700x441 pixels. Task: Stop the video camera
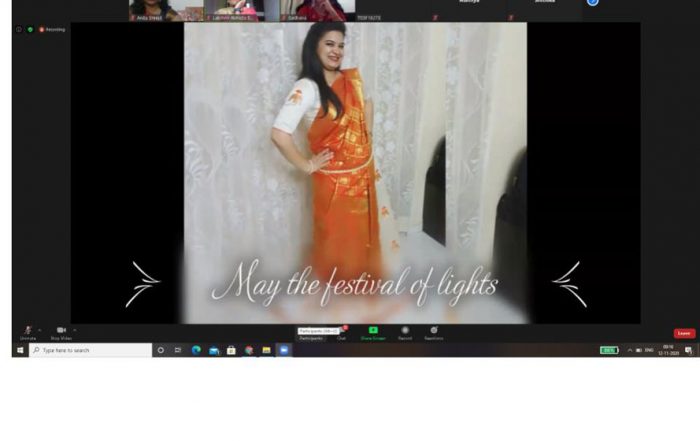[61, 332]
